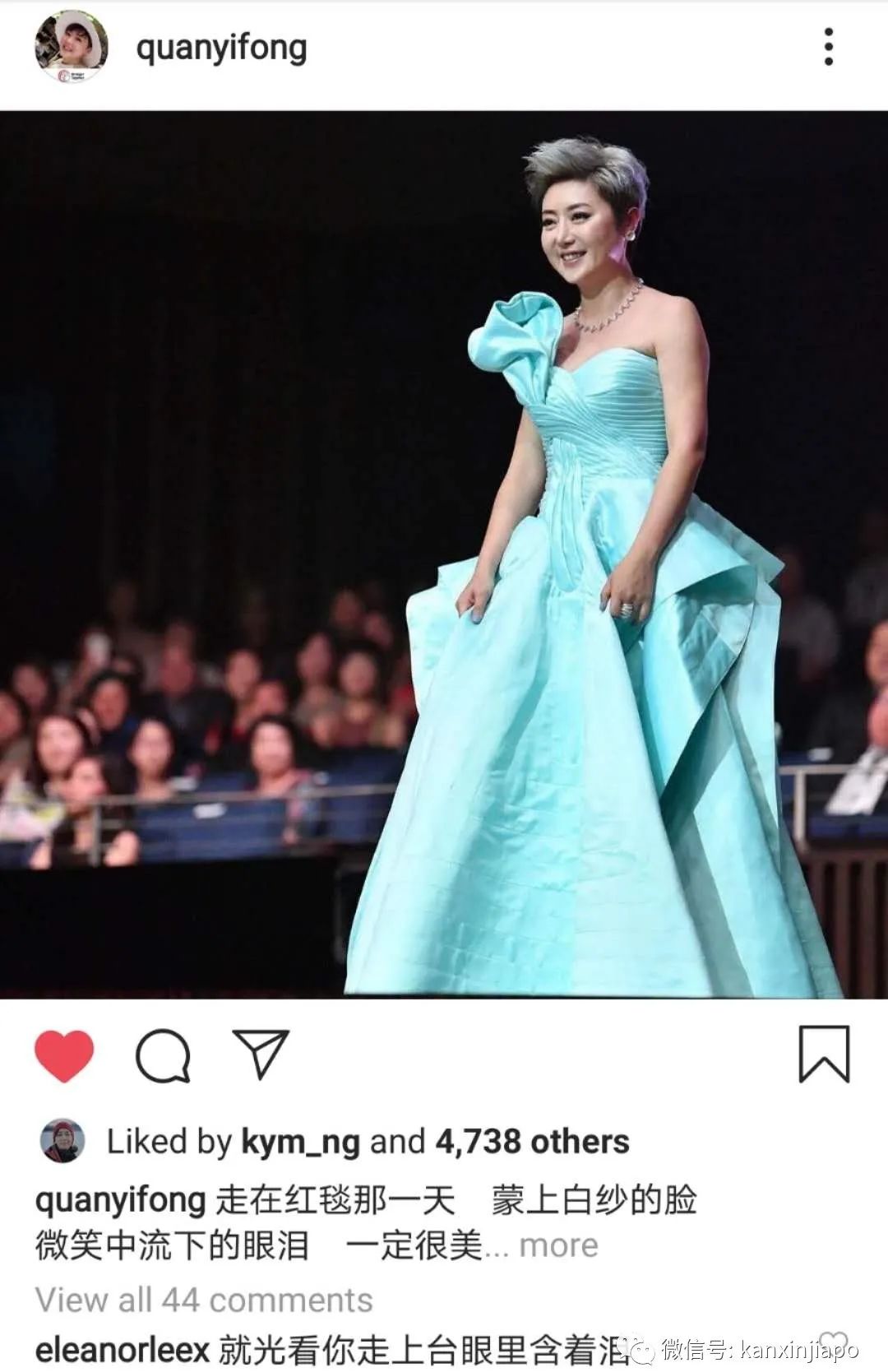Viewport: 888px width, 1372px height.
Task: Unlike the post with the red heart
Action: click(64, 1055)
